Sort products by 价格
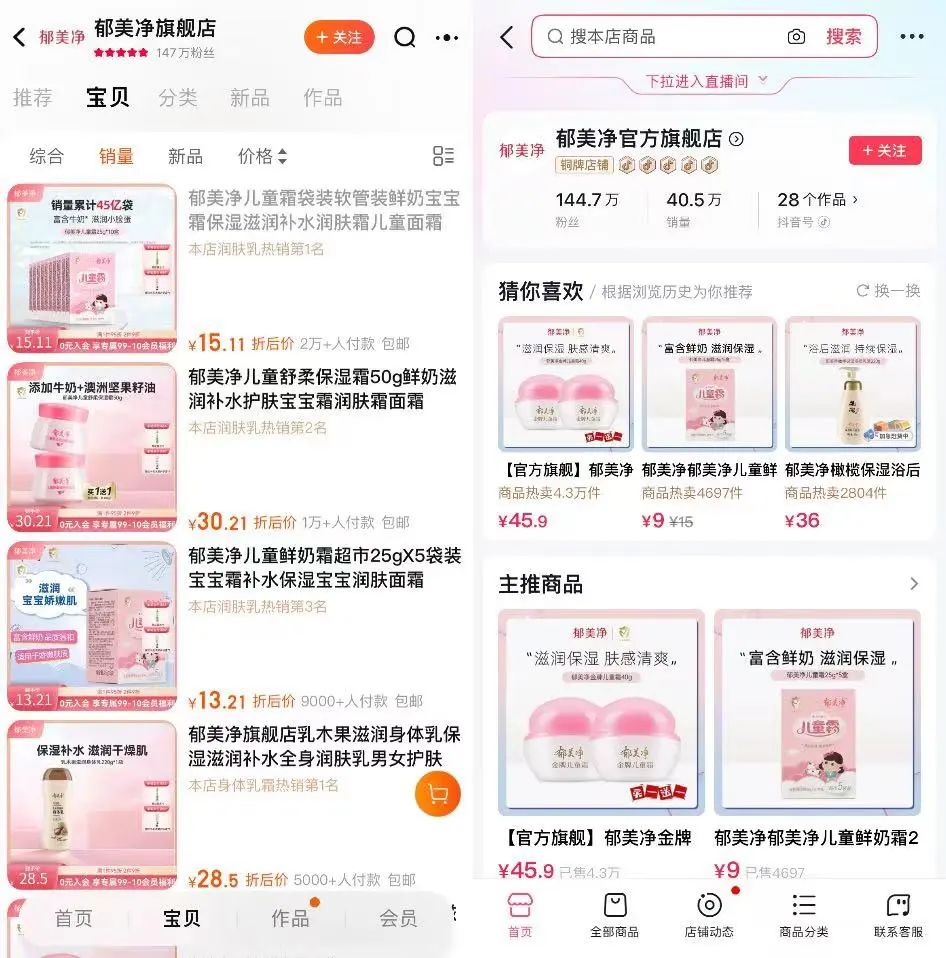This screenshot has height=958, width=946. pos(262,156)
